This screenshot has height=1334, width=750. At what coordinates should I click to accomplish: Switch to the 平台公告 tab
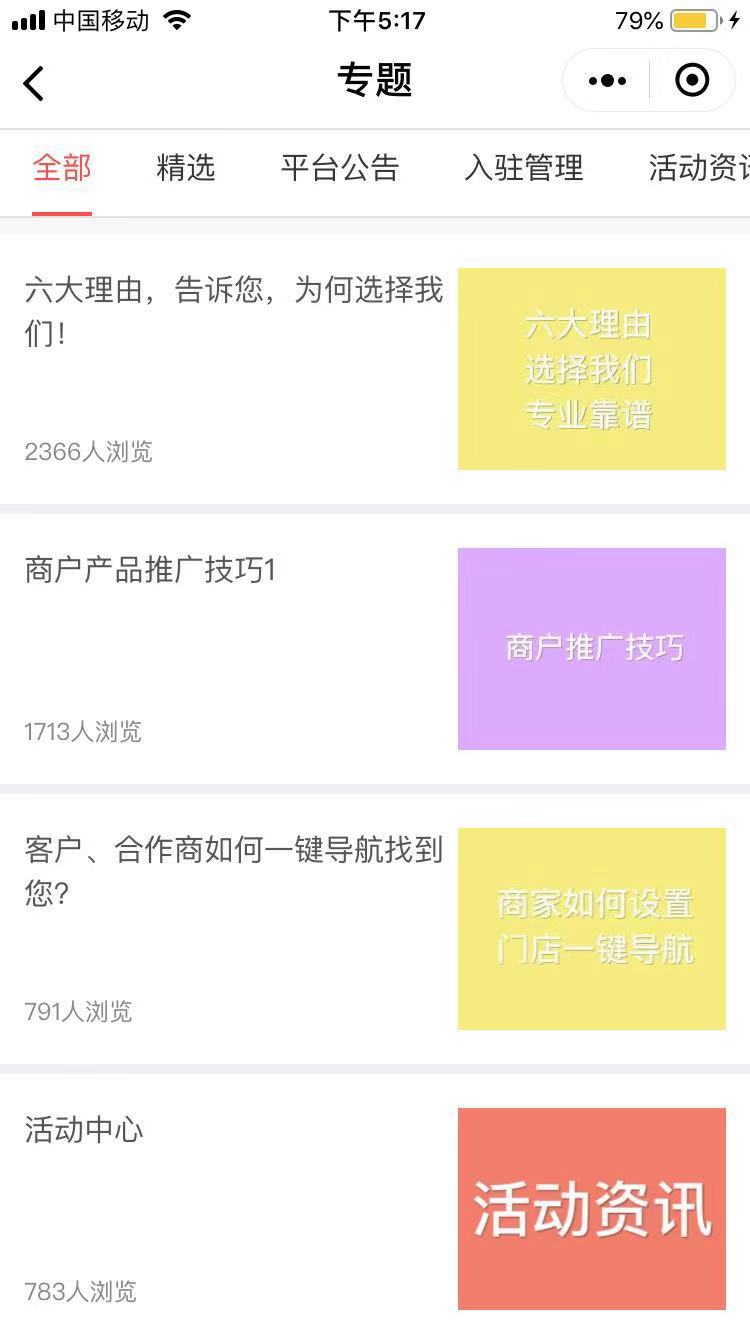(340, 168)
